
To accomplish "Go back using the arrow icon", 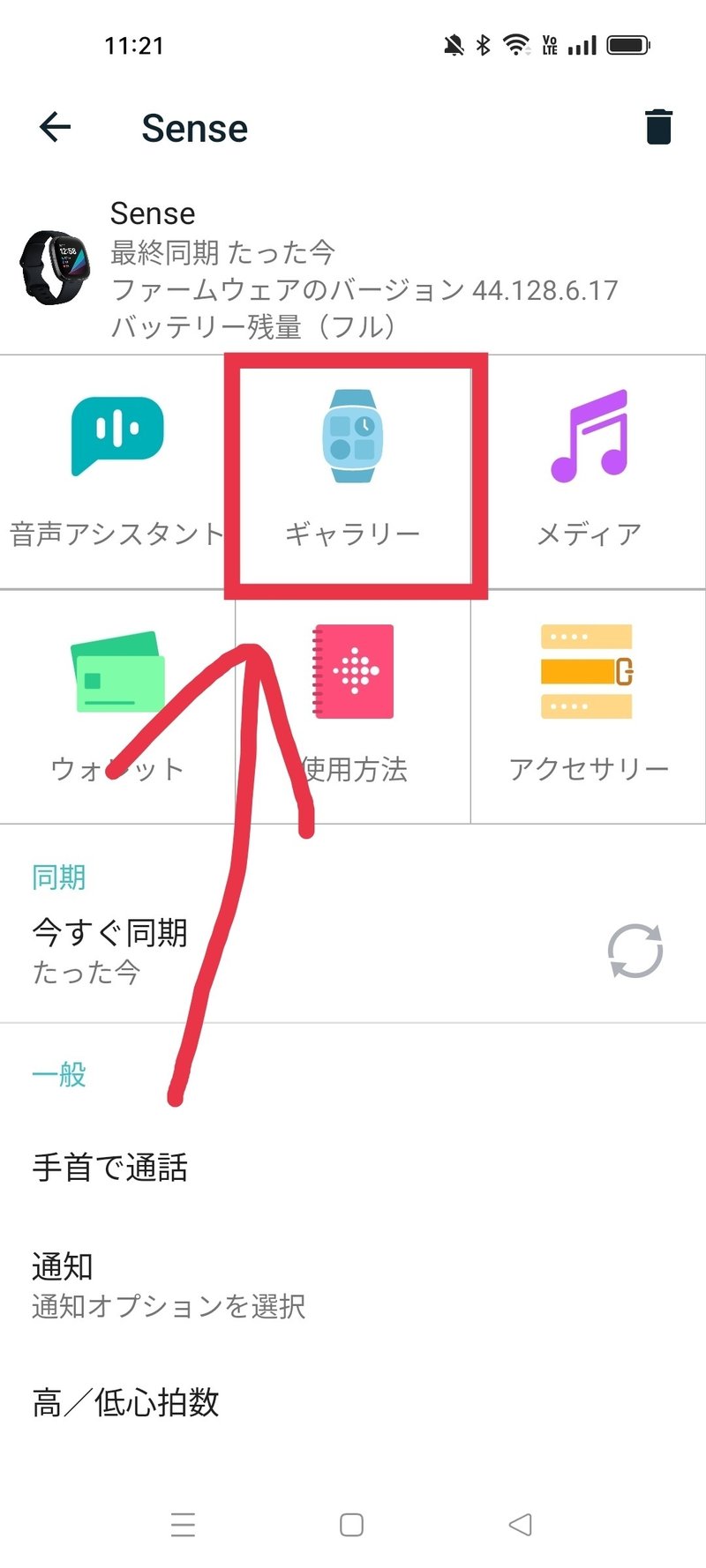I will tap(55, 128).
